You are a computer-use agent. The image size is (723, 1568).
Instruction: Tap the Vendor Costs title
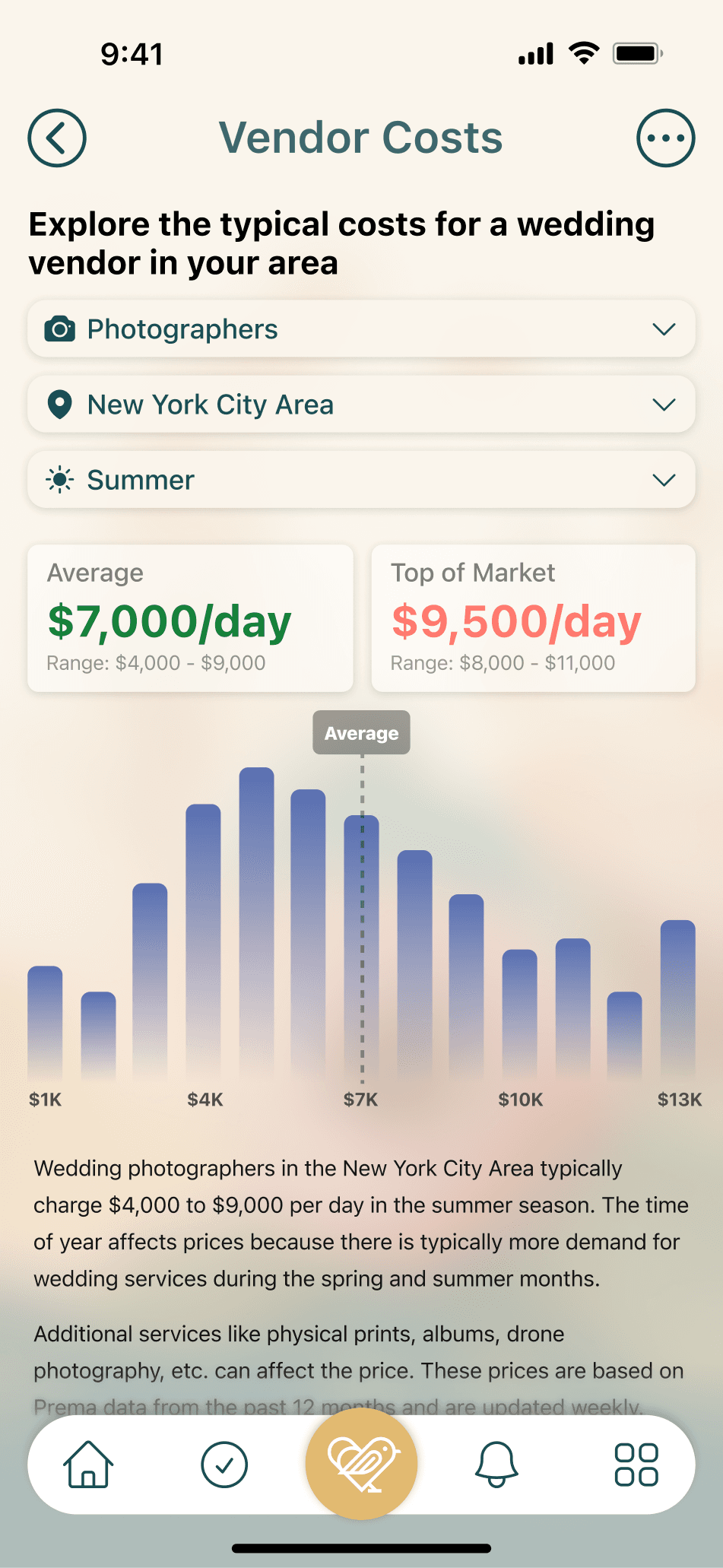tap(361, 138)
